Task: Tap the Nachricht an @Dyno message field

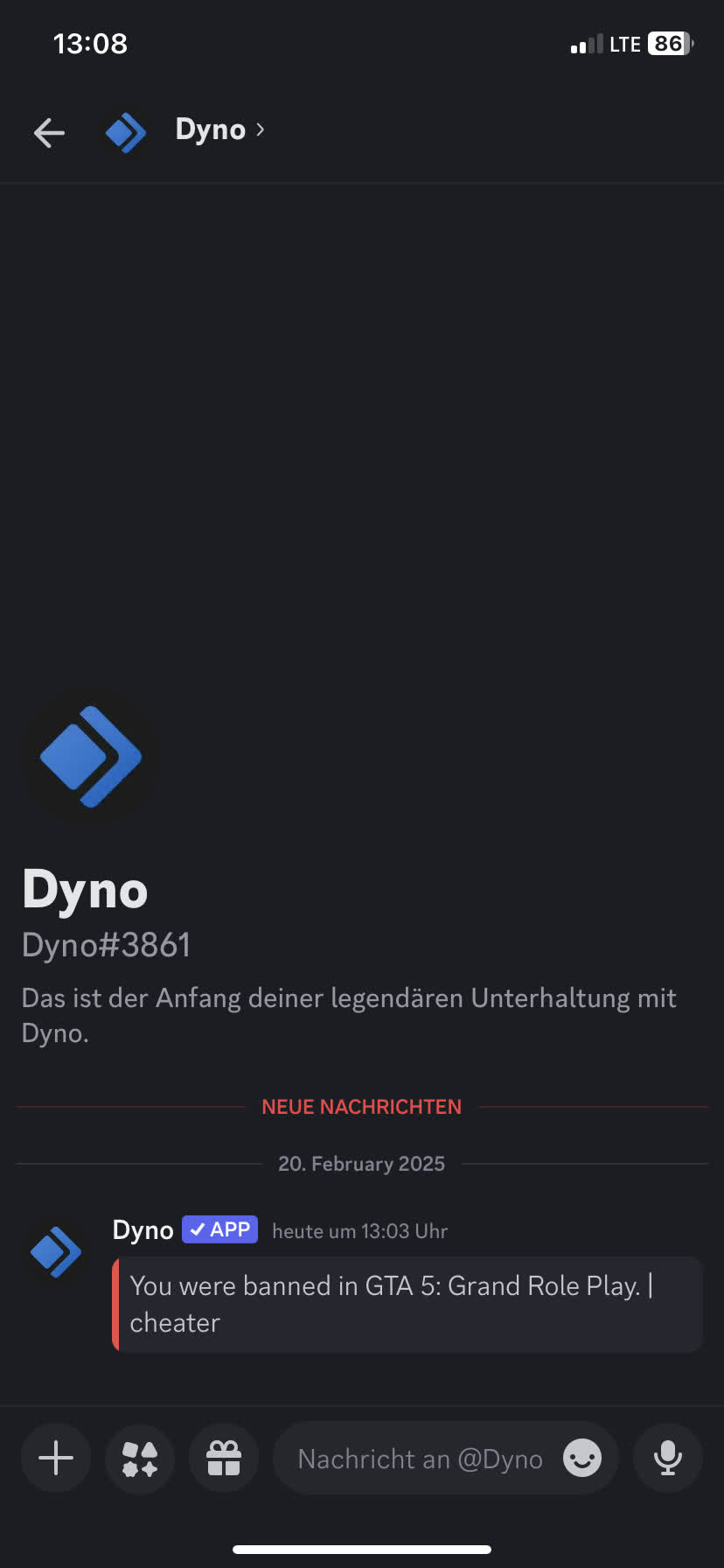Action: coord(420,1459)
